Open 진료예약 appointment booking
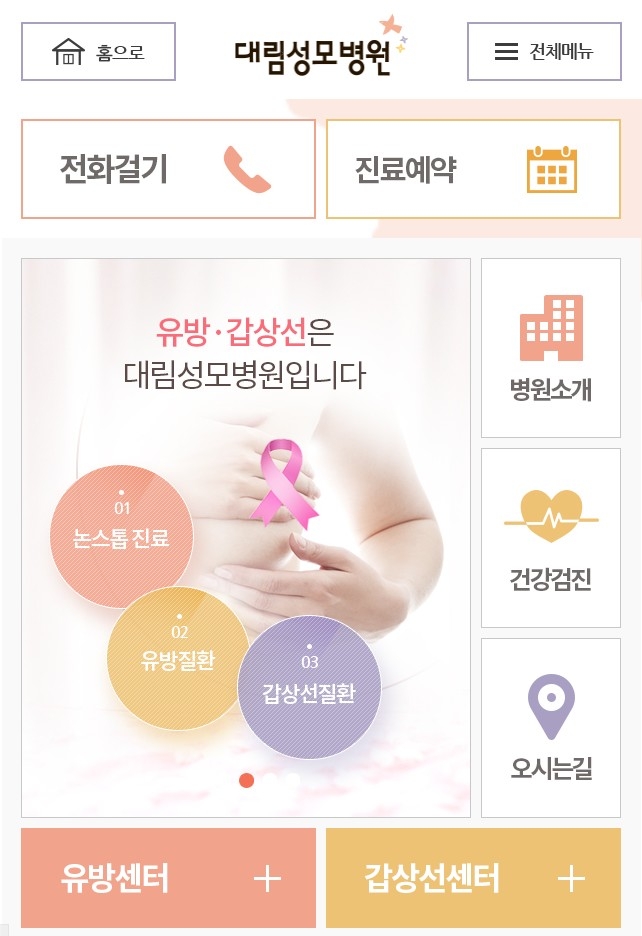The image size is (642, 936). point(473,169)
